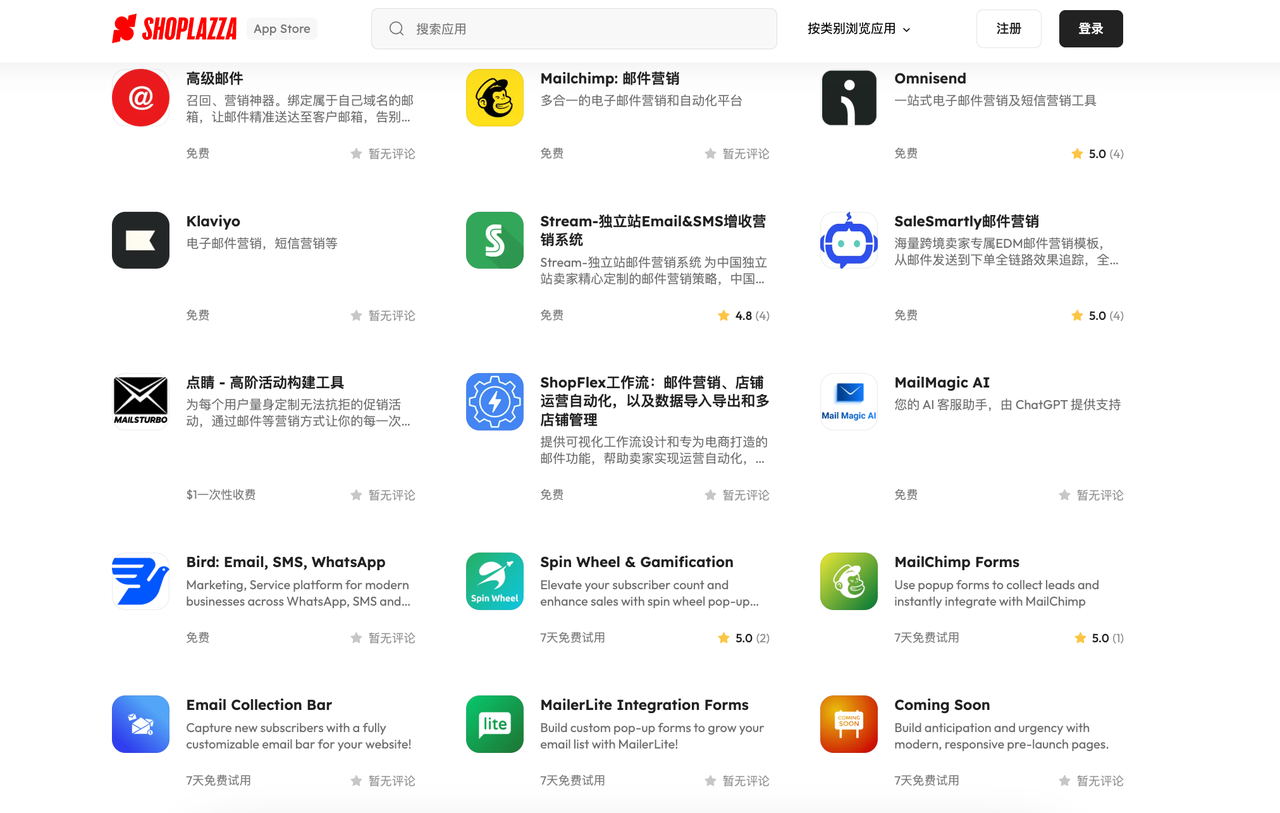Open Bird: Email, SMS, WhatsApp app
The image size is (1280, 813).
pyautogui.click(x=285, y=562)
